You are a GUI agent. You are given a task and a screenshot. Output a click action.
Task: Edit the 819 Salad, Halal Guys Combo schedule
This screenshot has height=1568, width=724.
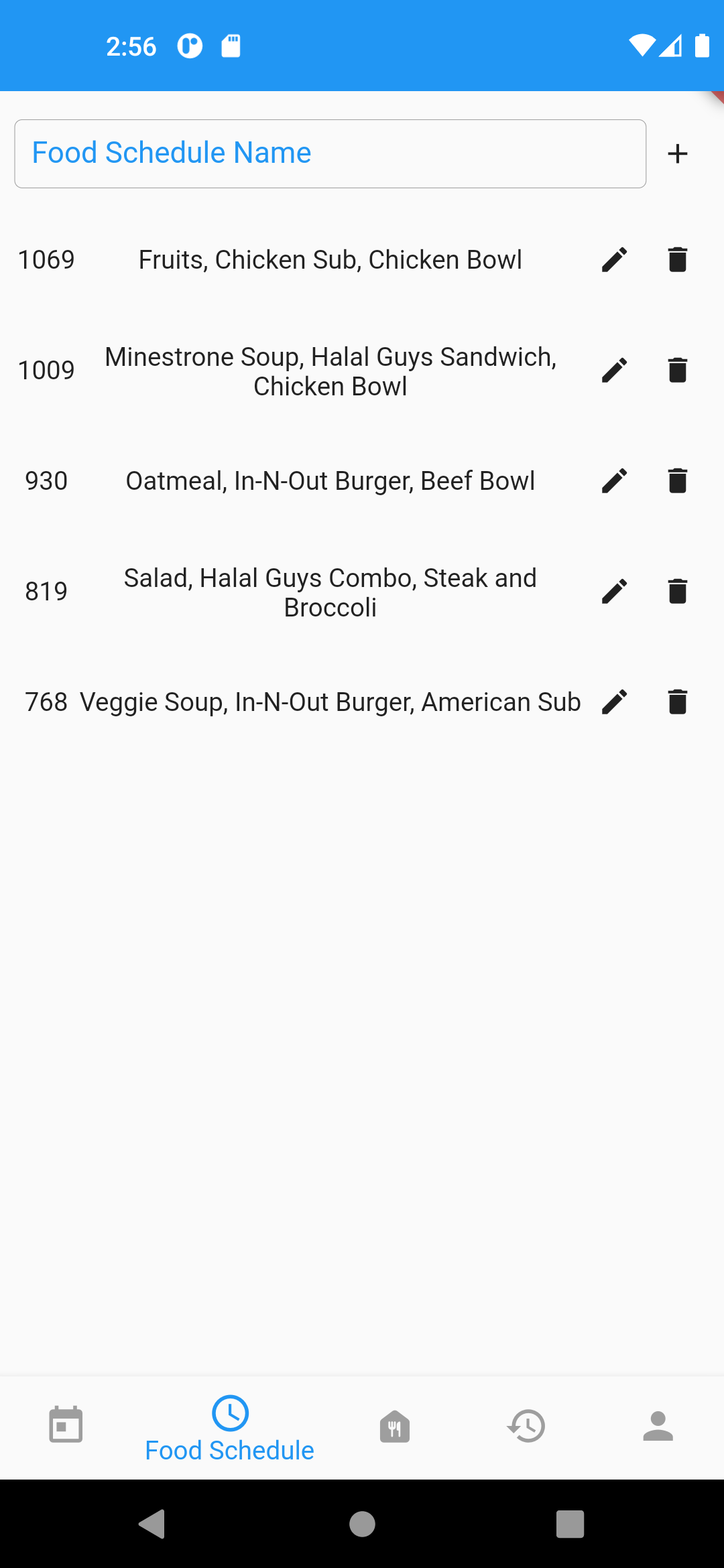pos(614,591)
